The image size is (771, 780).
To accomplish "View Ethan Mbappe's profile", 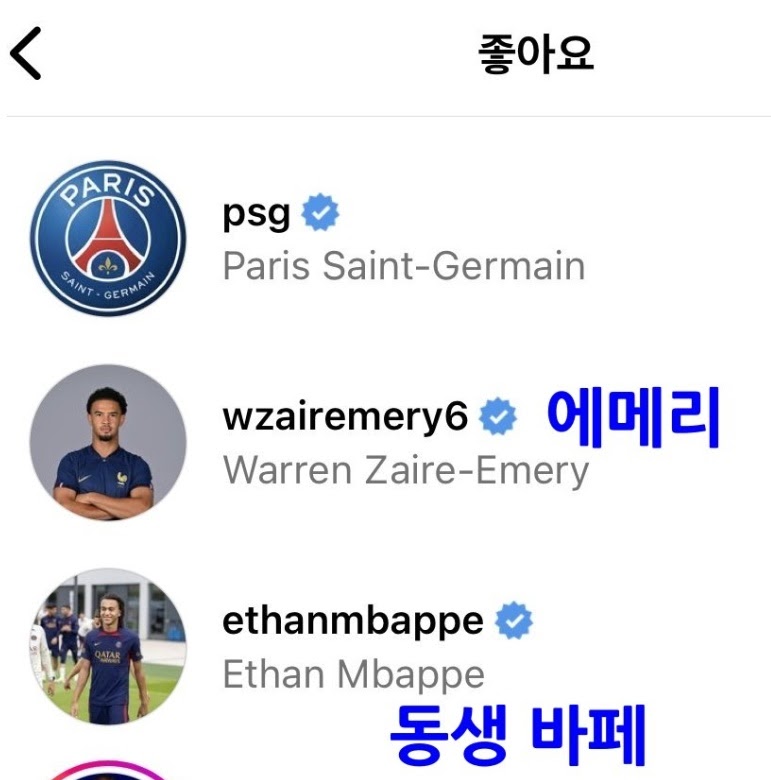I will [x=352, y=621].
